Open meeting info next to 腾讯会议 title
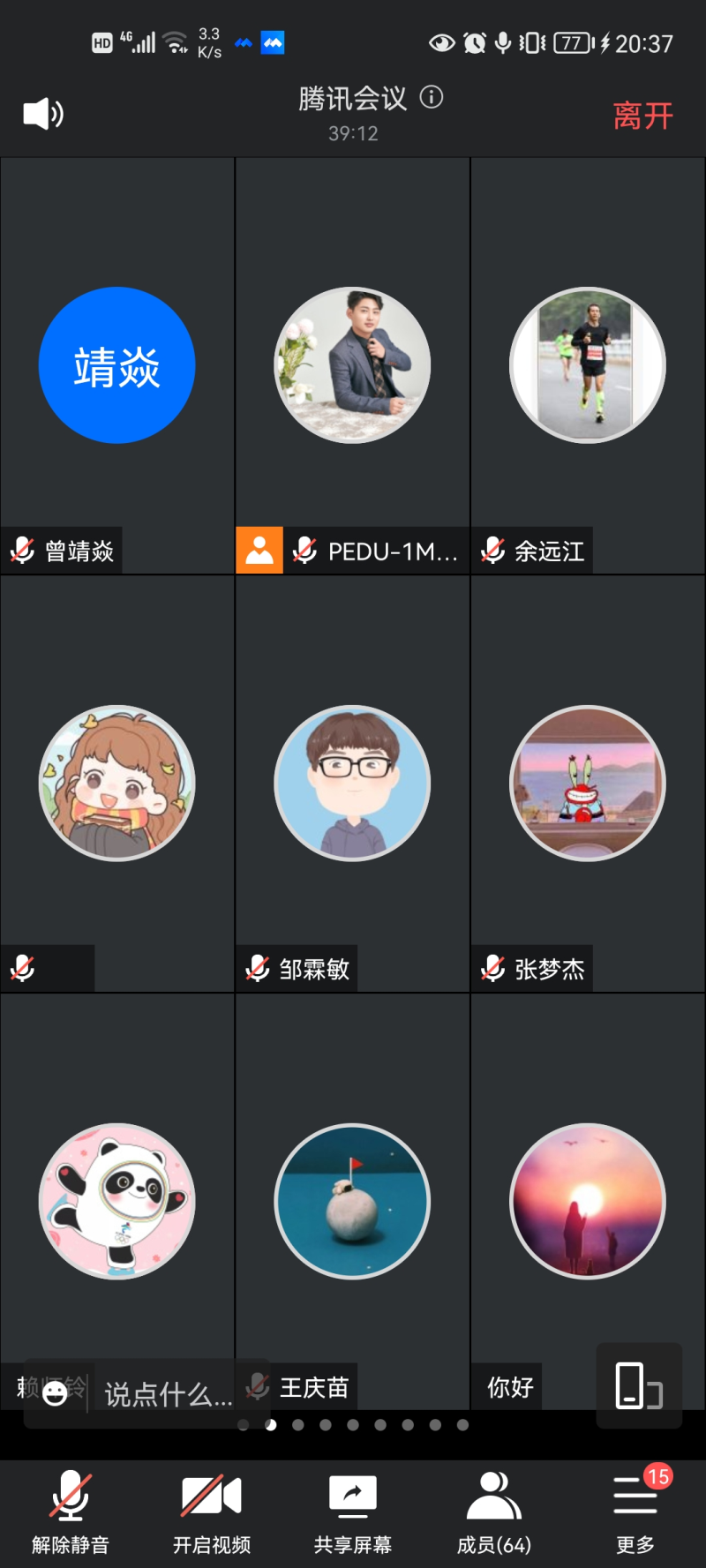Screen dimensions: 706x1568 pyautogui.click(x=432, y=97)
